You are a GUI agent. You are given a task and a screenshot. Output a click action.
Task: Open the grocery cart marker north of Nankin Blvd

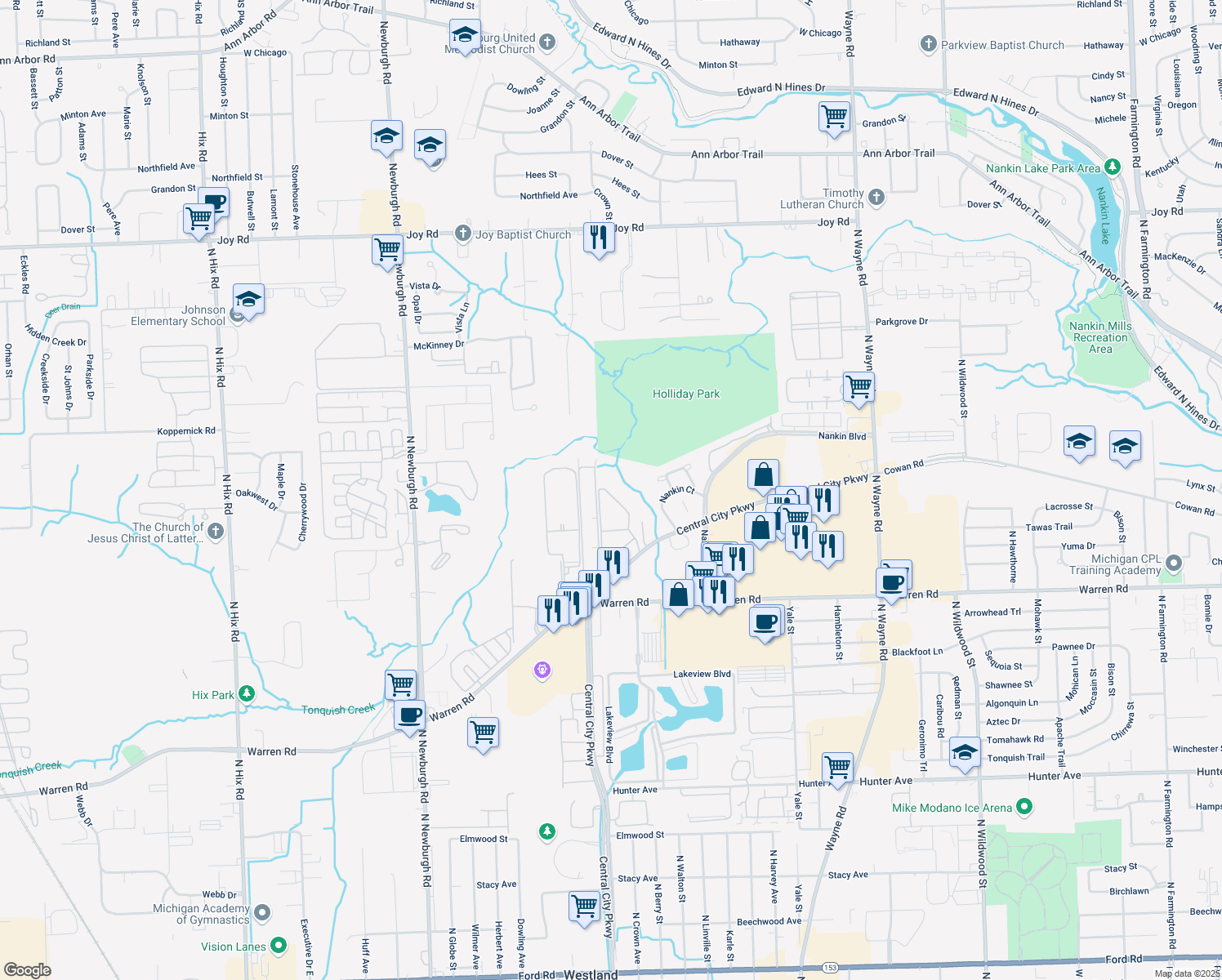coord(859,387)
